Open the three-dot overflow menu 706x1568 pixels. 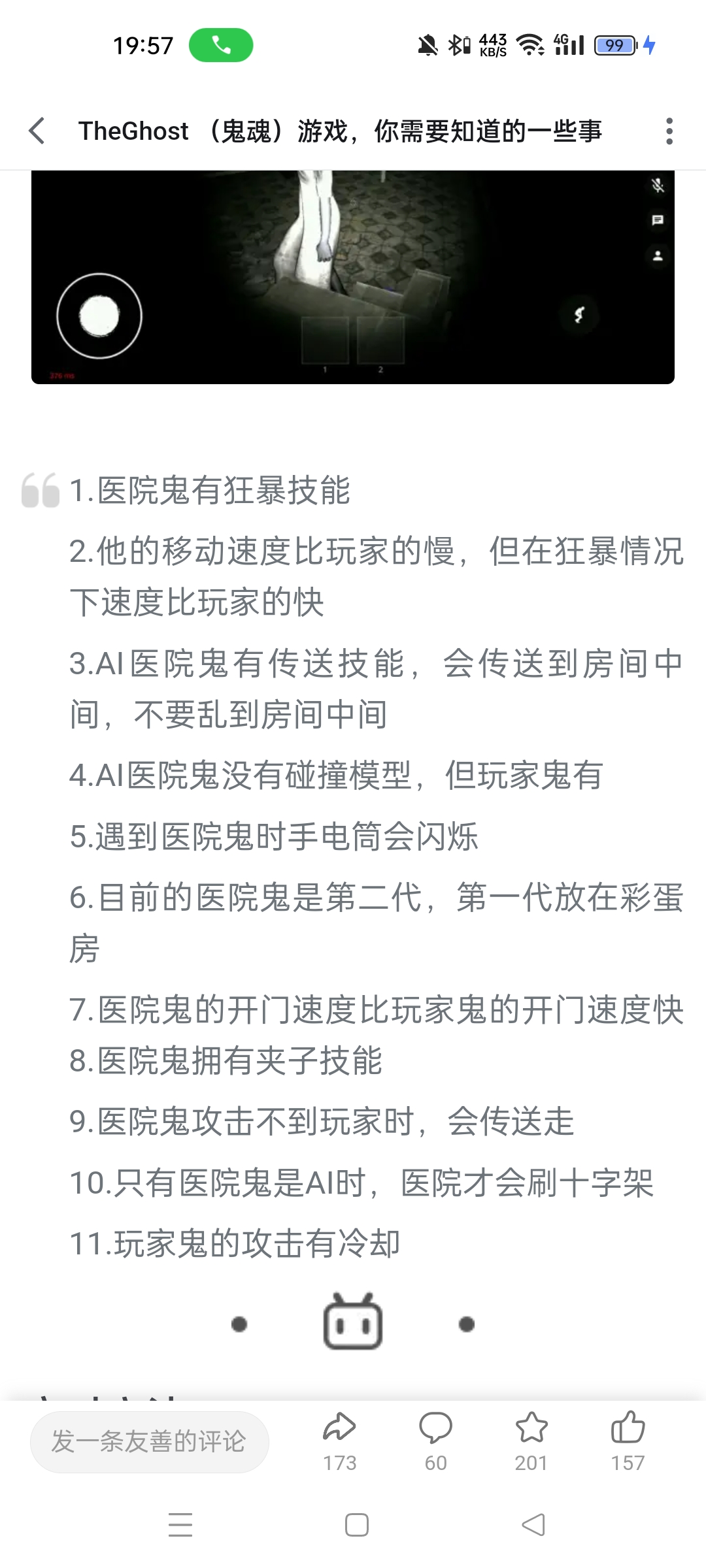(669, 131)
